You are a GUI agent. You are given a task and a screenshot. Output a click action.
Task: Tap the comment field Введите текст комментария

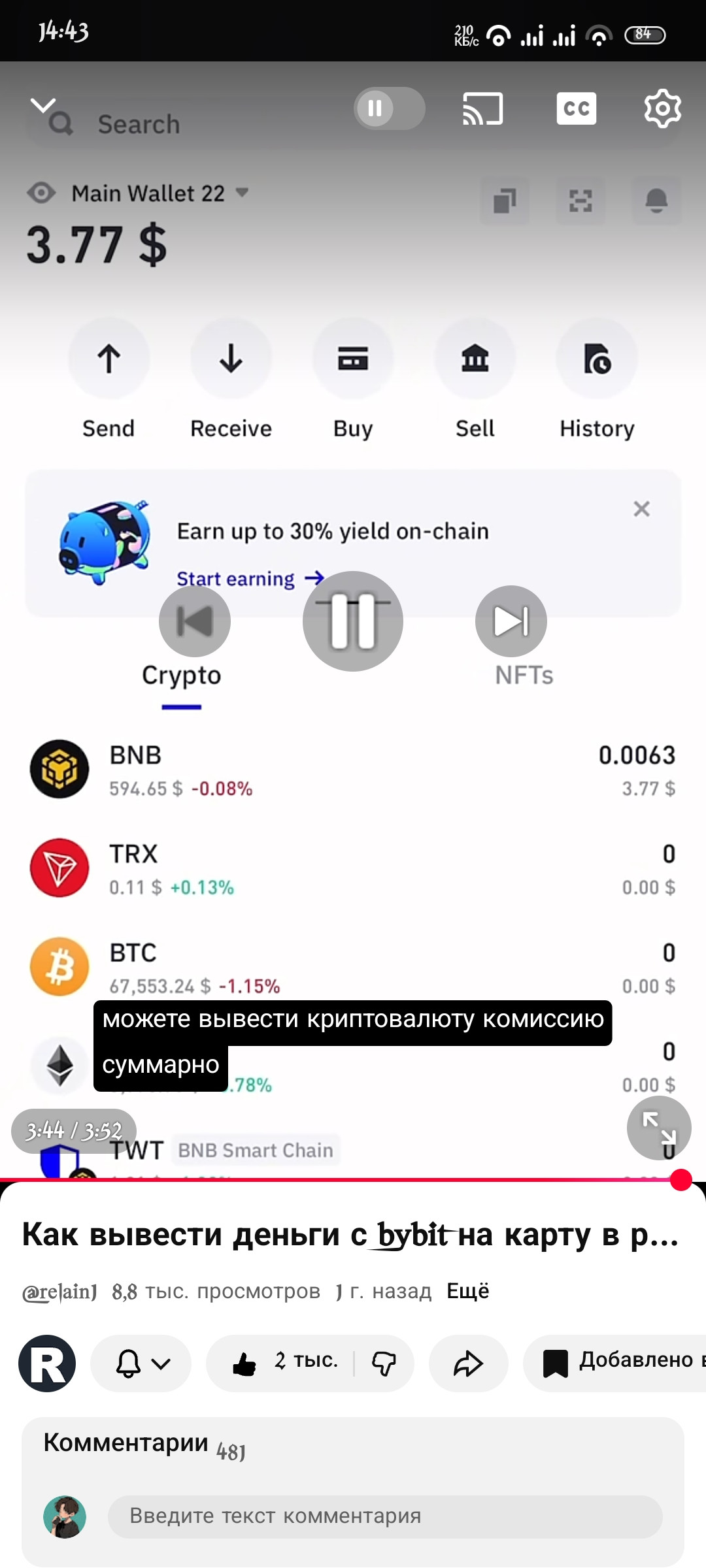384,1516
